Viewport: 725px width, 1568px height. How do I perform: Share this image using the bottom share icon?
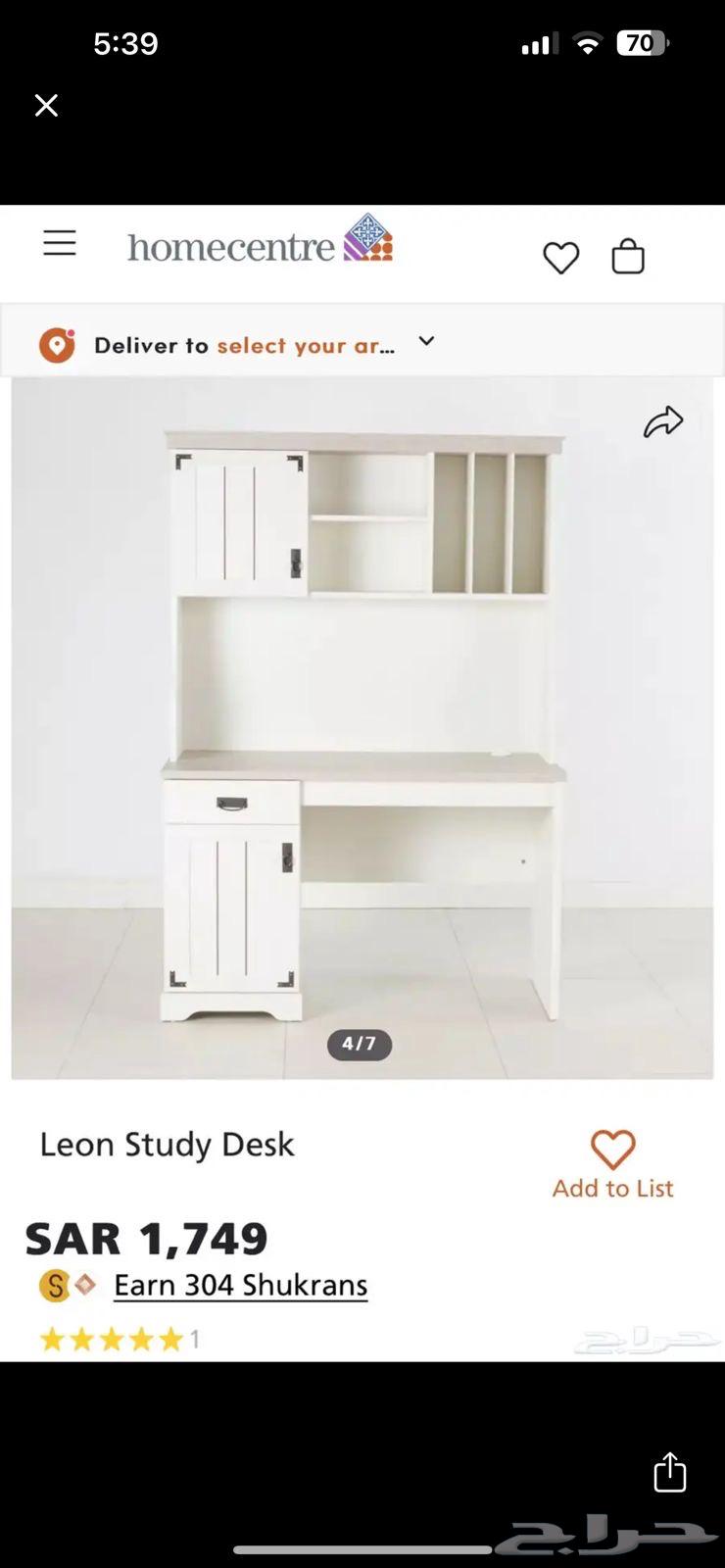tap(670, 1472)
